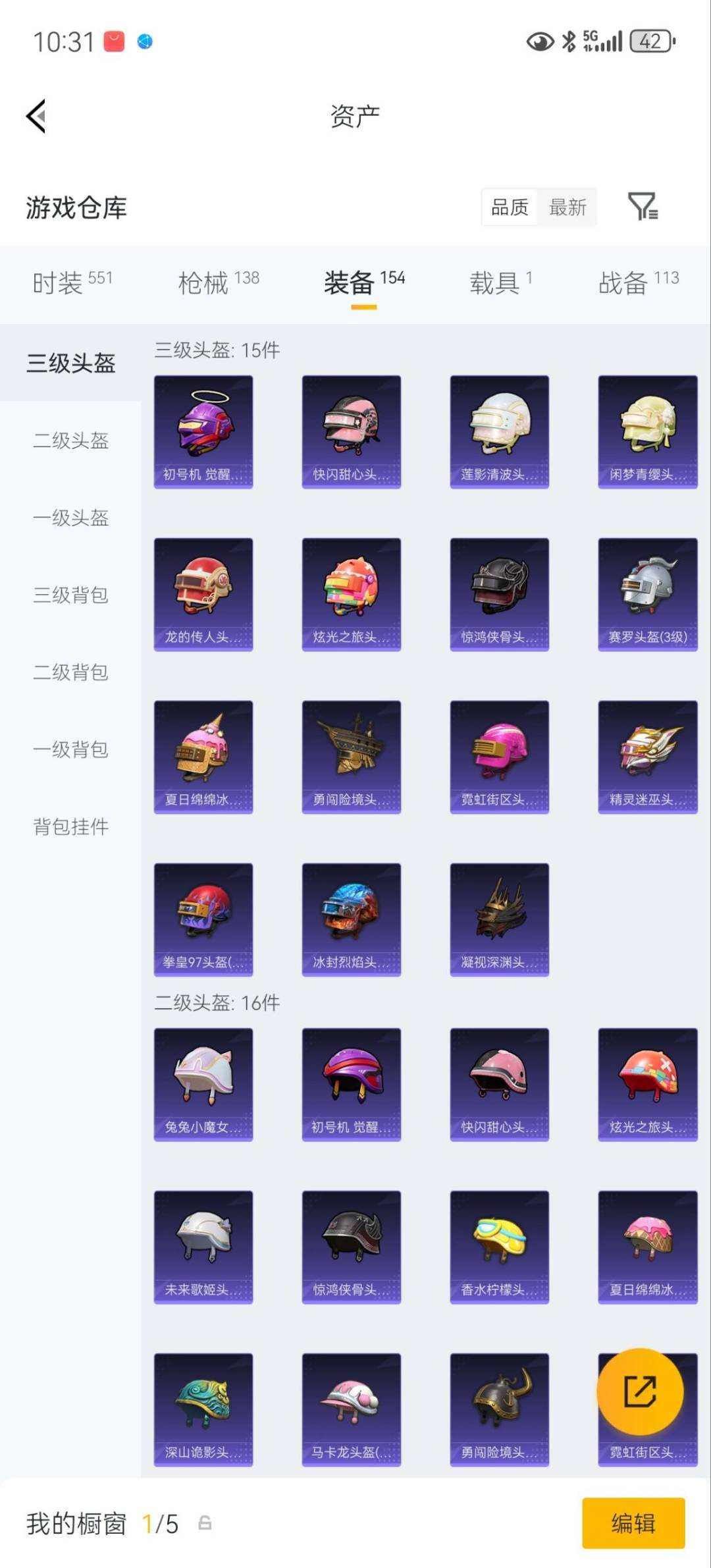Image resolution: width=711 pixels, height=1568 pixels.
Task: Open the 赛罗头盔(3级) helmet item
Action: click(x=646, y=591)
